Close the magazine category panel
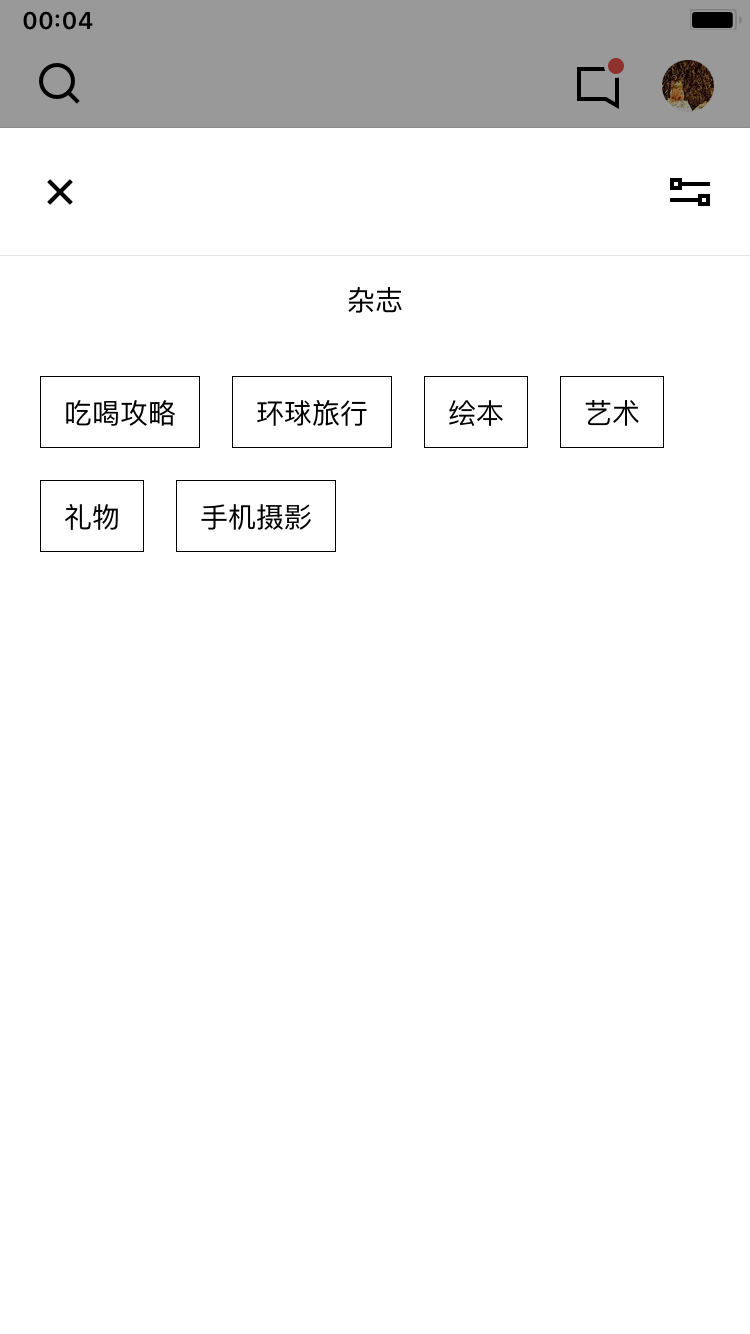The image size is (750, 1334). pyautogui.click(x=60, y=192)
